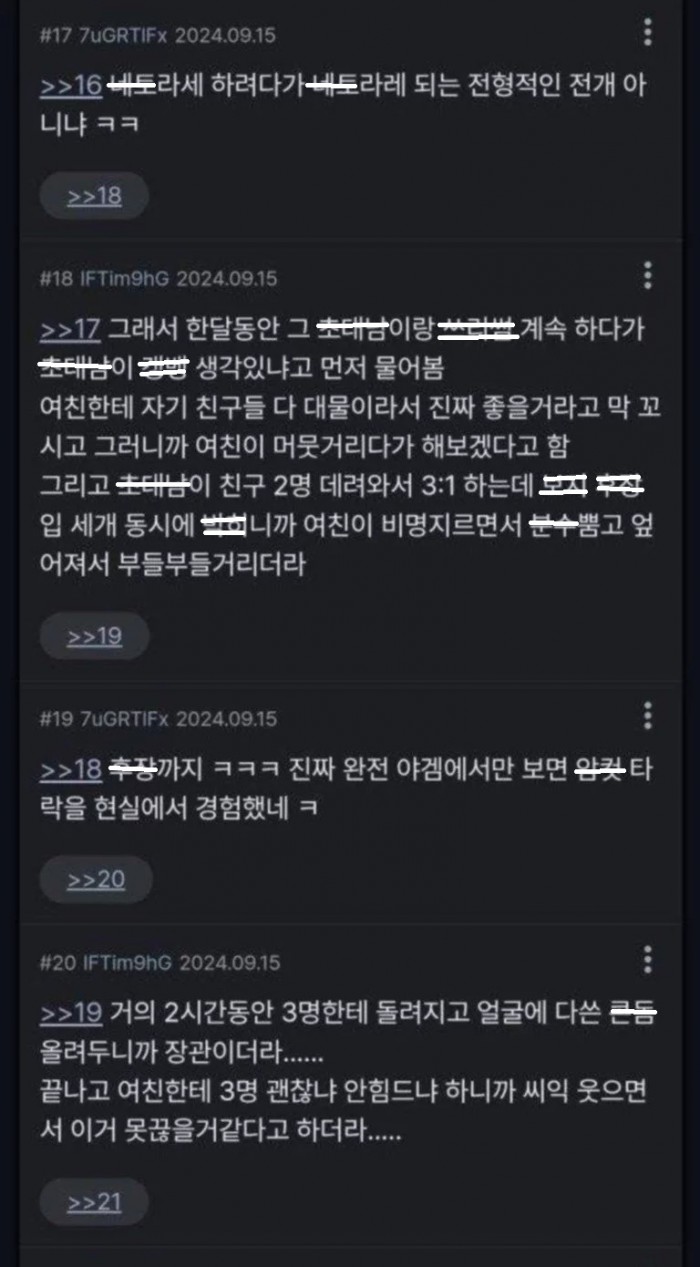Follow the >>18 anchor link in post #19
The image size is (700, 1267).
pos(71,769)
